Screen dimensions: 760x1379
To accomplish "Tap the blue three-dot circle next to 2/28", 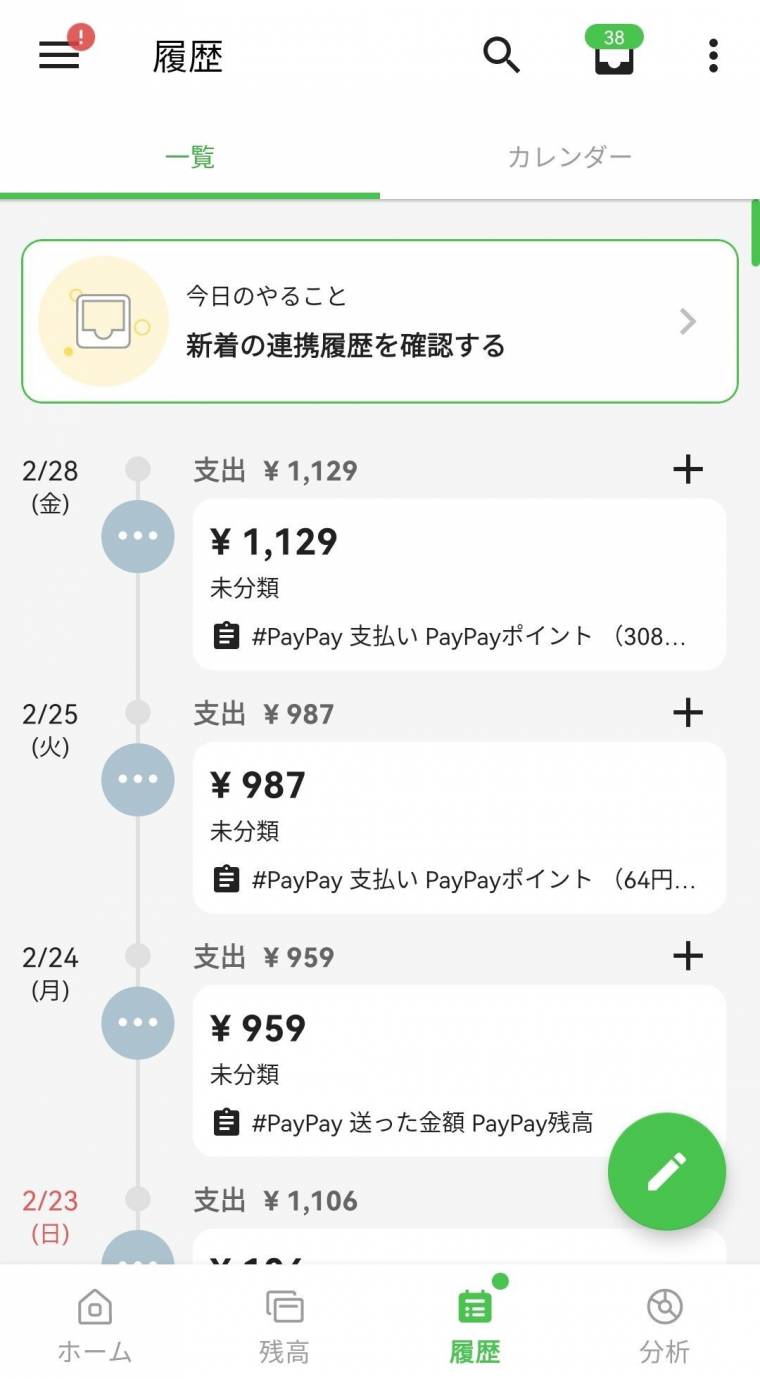I will (137, 536).
